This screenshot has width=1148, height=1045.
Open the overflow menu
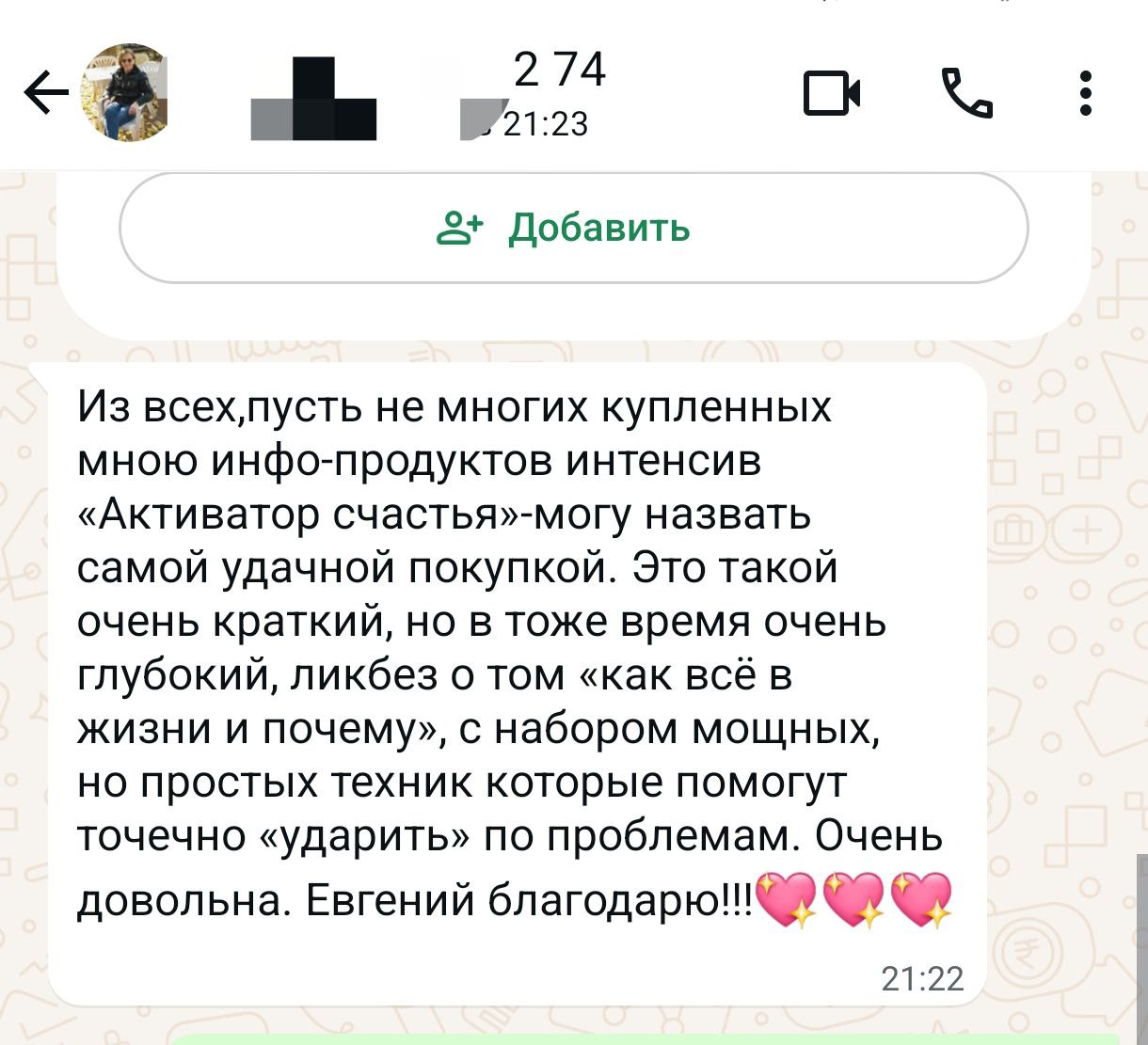click(1086, 94)
